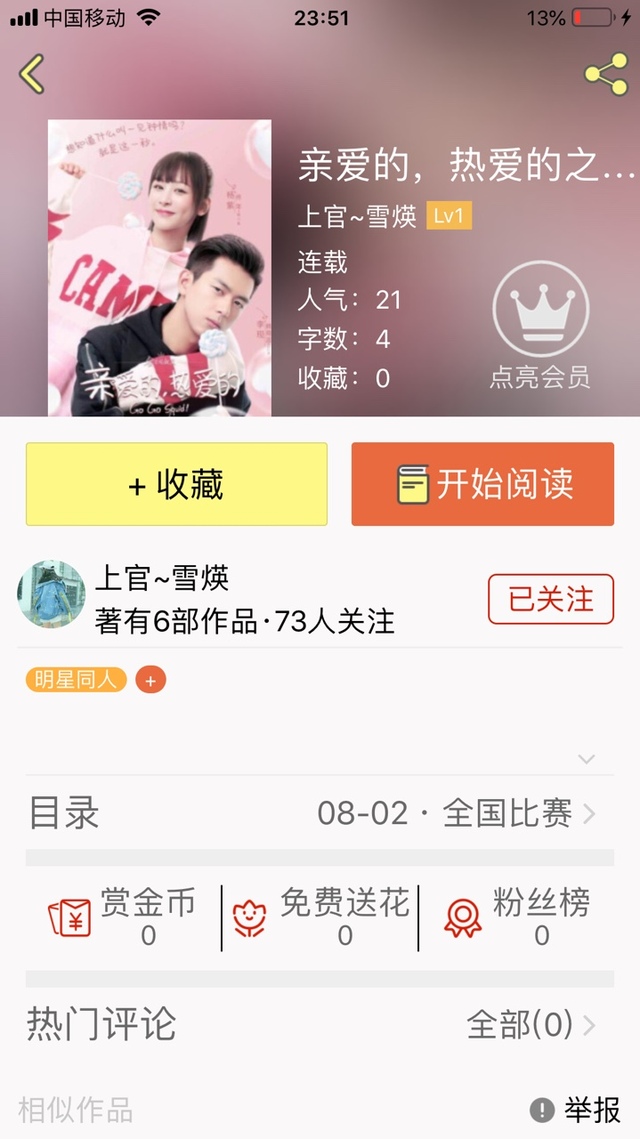This screenshot has height=1139, width=640.
Task: Select the 明星同人 tag
Action: pos(76,680)
